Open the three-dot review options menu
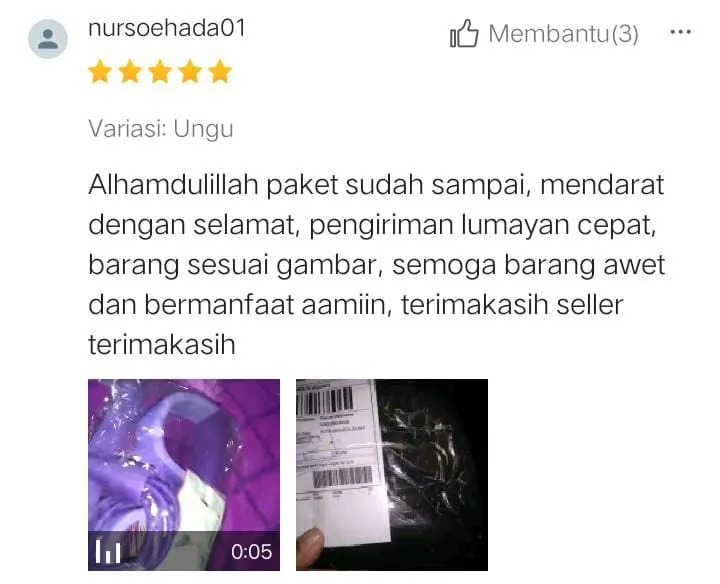Image resolution: width=720 pixels, height=584 pixels. coord(680,33)
